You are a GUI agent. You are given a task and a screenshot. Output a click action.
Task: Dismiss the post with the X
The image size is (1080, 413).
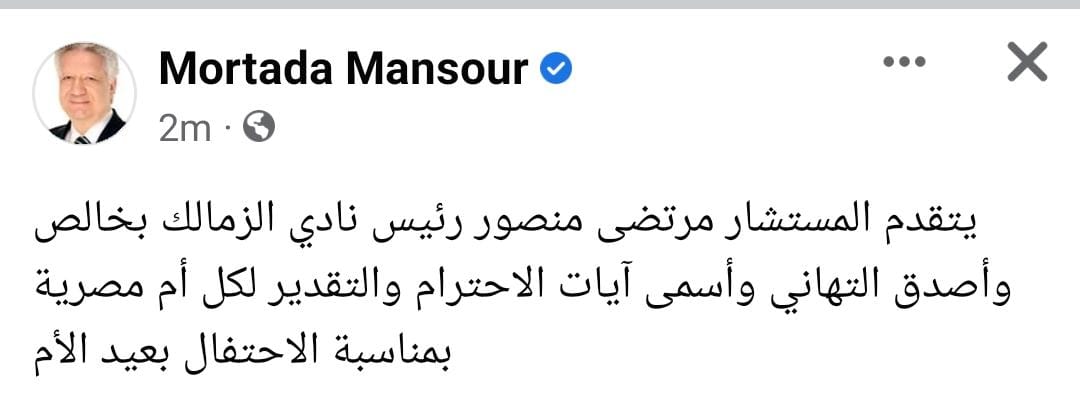1025,64
